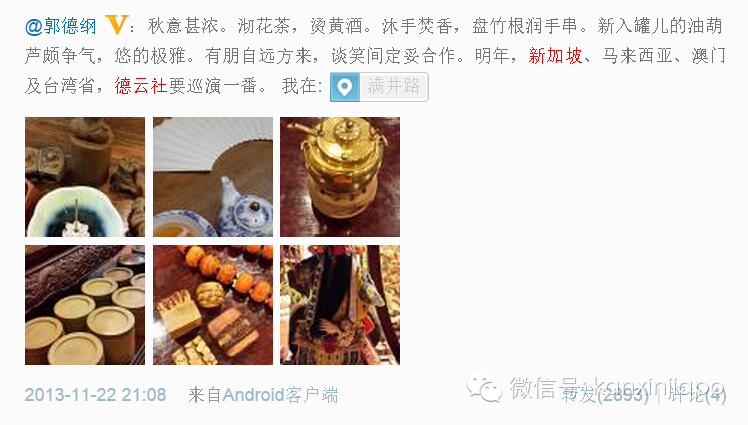The width and height of the screenshot is (748, 425).
Task: View the golden kettle photo
Action: tap(340, 177)
